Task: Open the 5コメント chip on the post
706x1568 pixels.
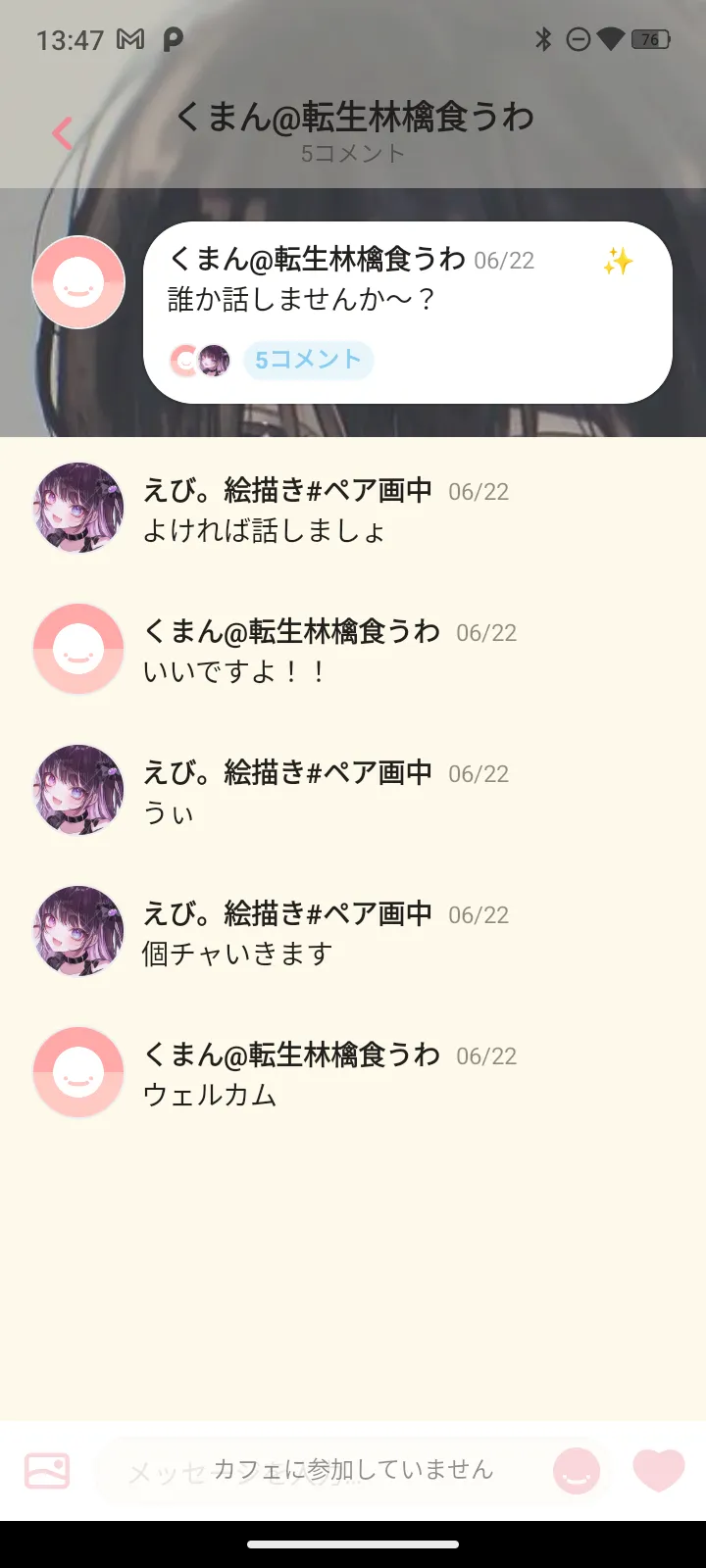Action: pyautogui.click(x=308, y=360)
